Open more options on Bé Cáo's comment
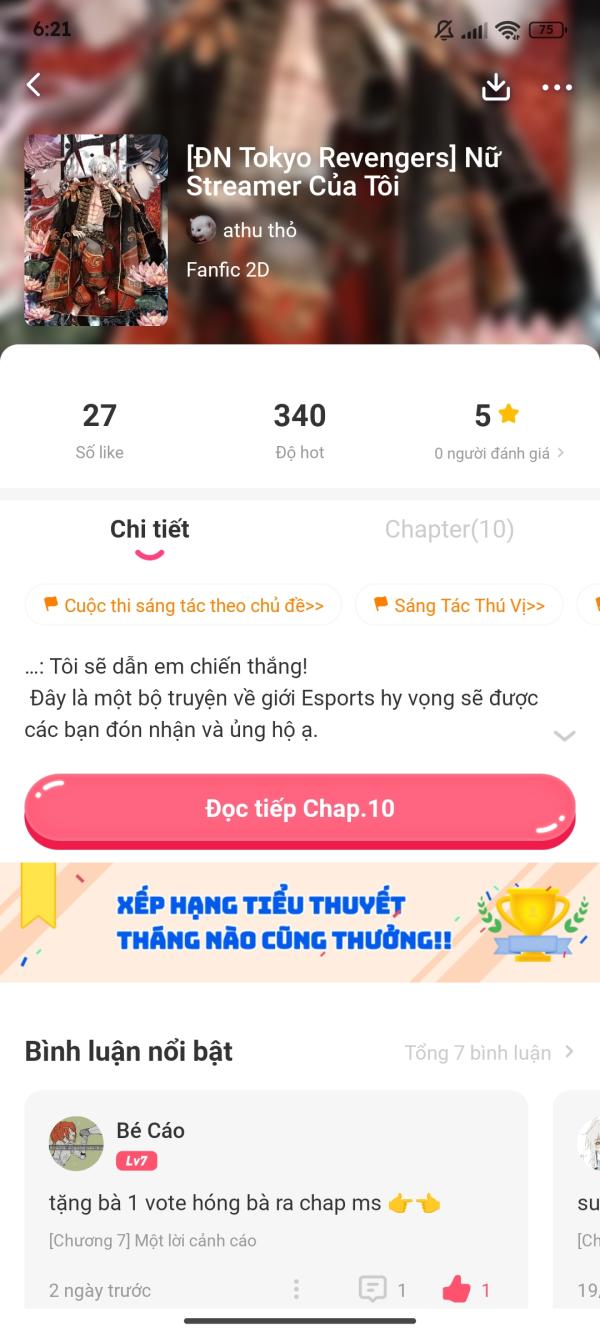This screenshot has width=600, height=1333. [296, 1290]
